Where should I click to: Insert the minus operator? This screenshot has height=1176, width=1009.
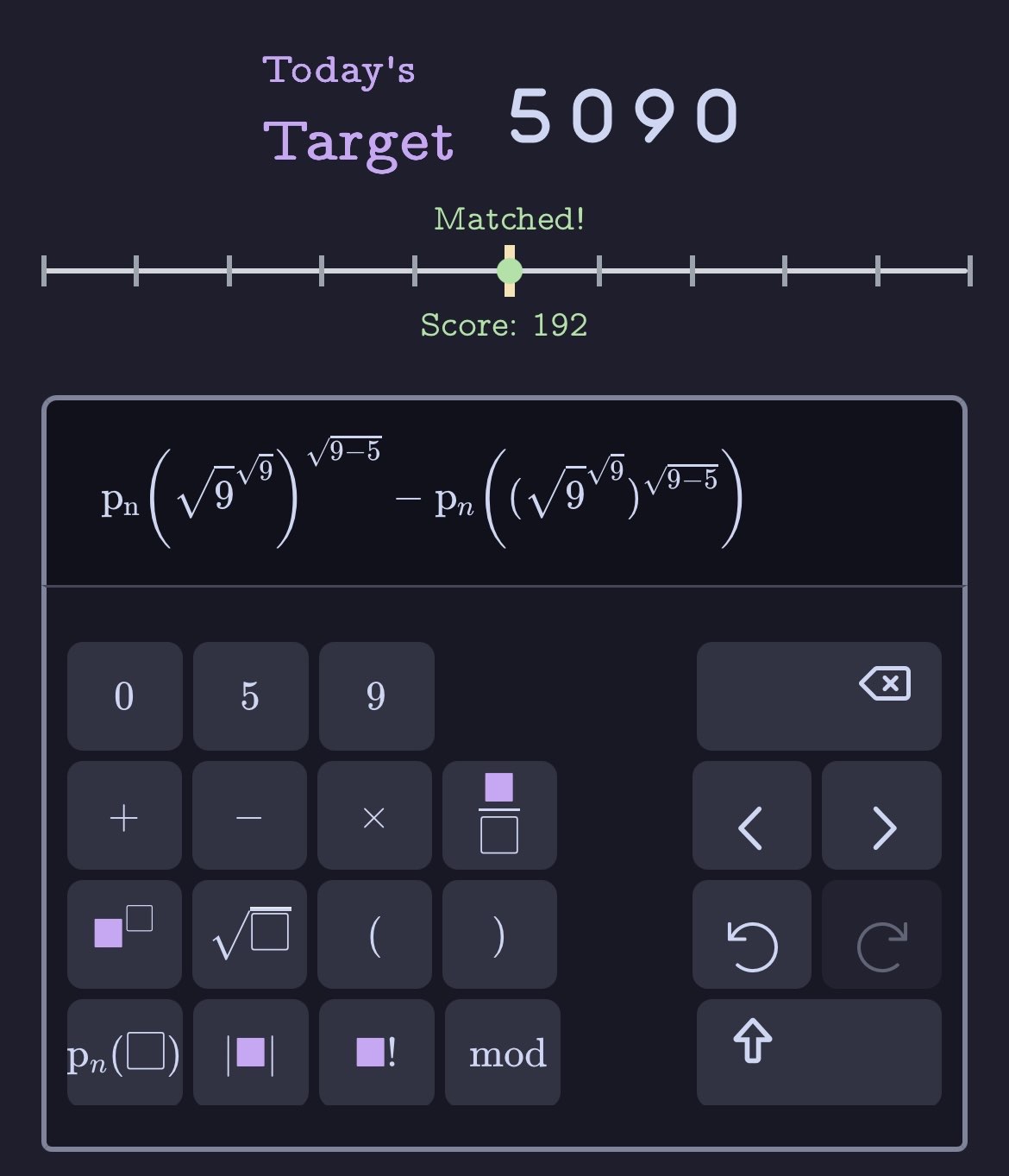coord(249,815)
